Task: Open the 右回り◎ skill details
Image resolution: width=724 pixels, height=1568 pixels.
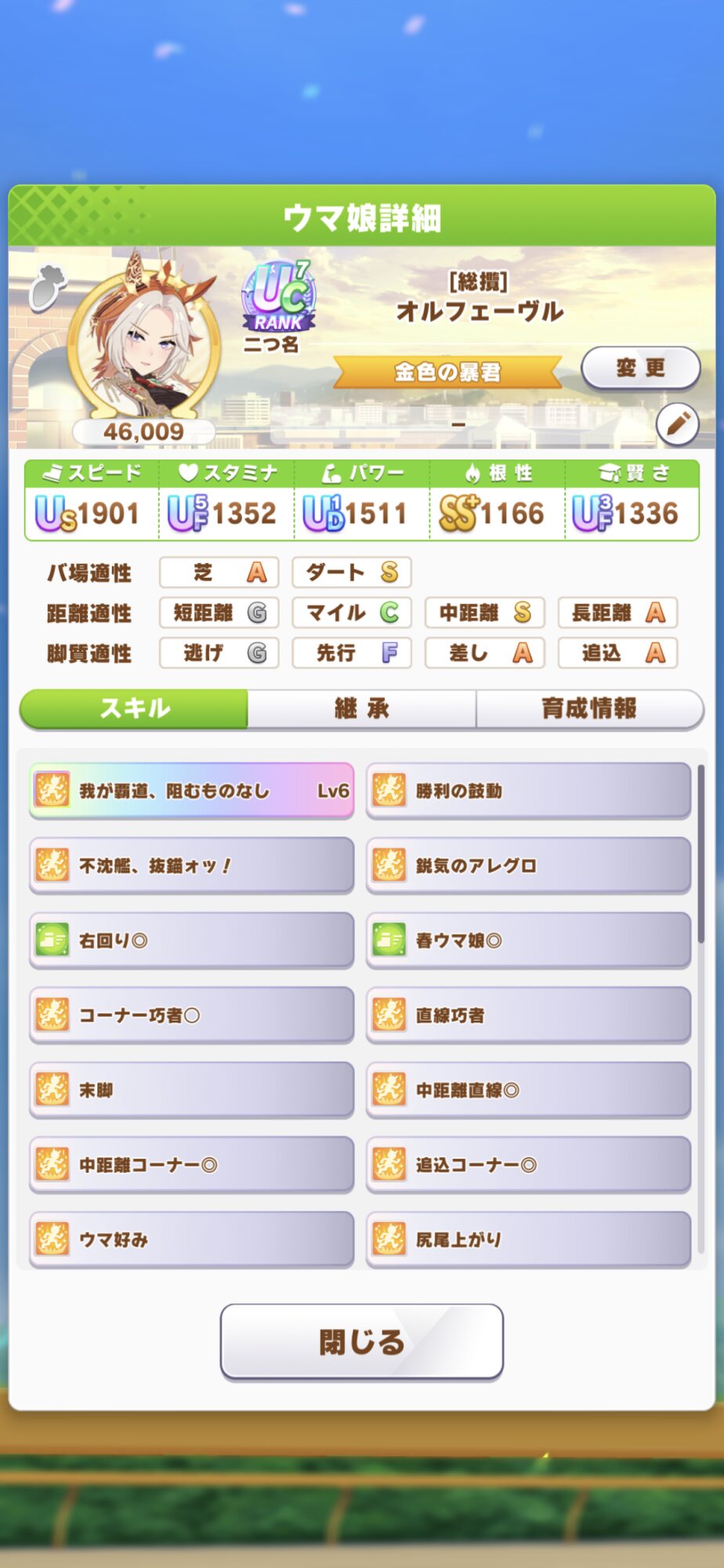Action: [191, 940]
